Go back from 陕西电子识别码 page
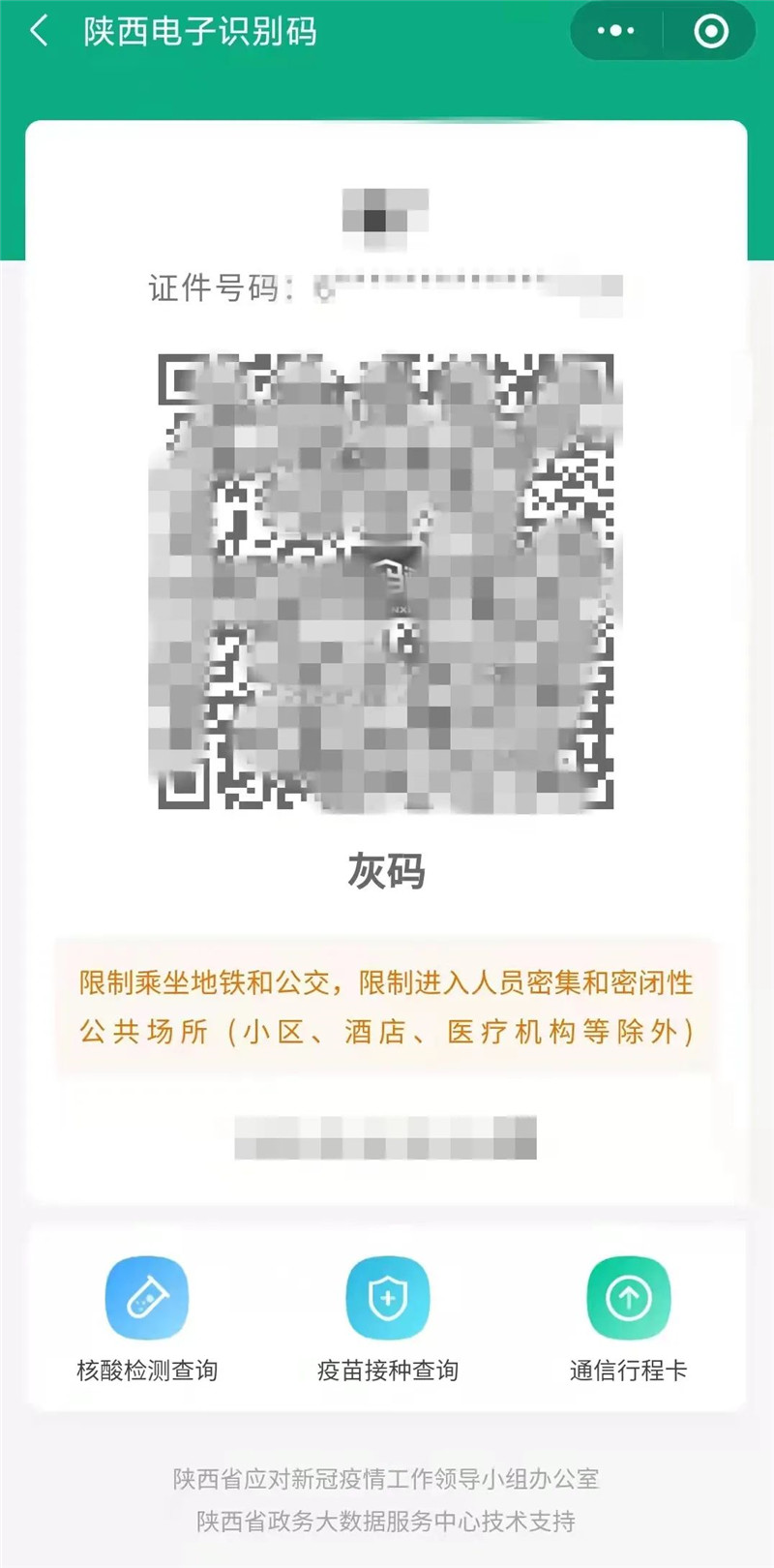Viewport: 774px width, 1568px height. (x=40, y=31)
